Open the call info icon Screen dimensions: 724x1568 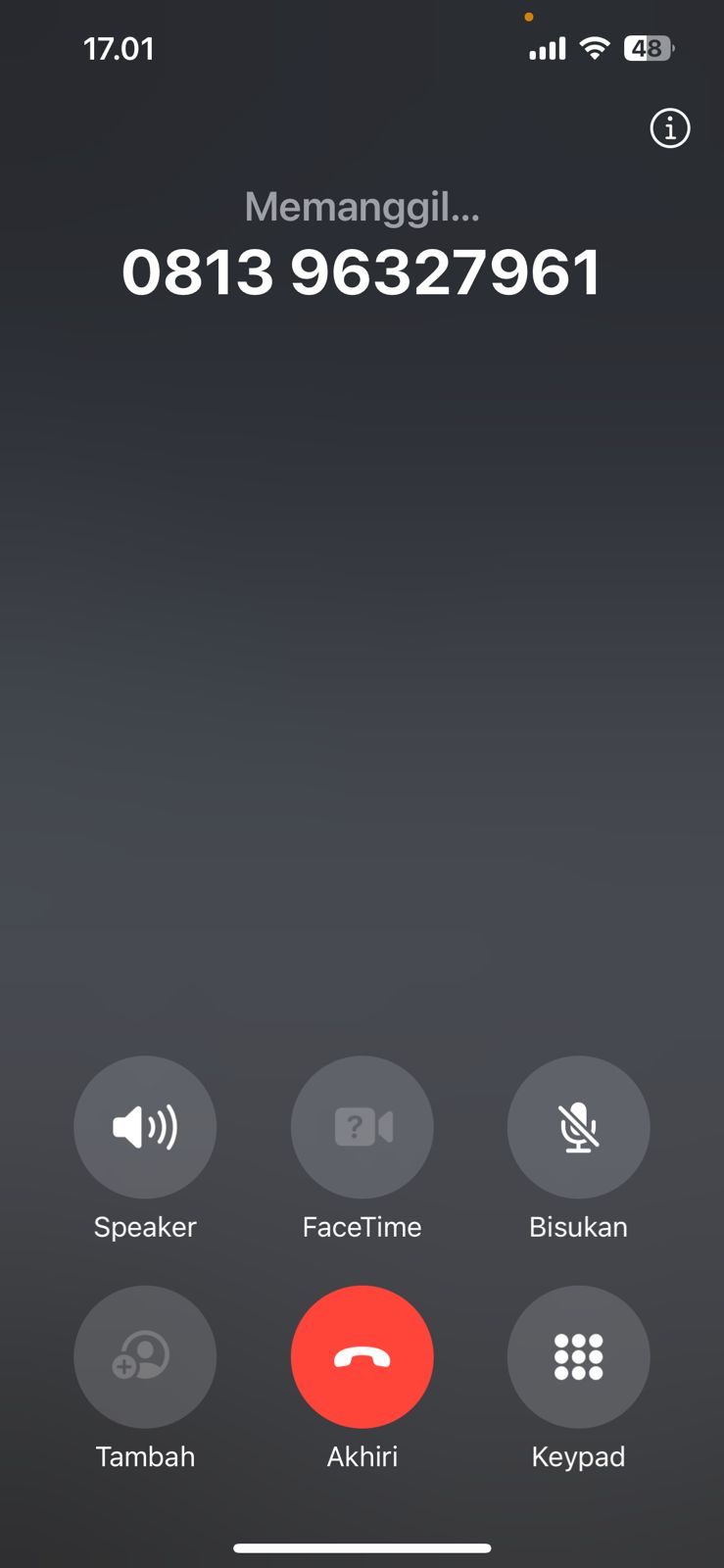tap(670, 128)
